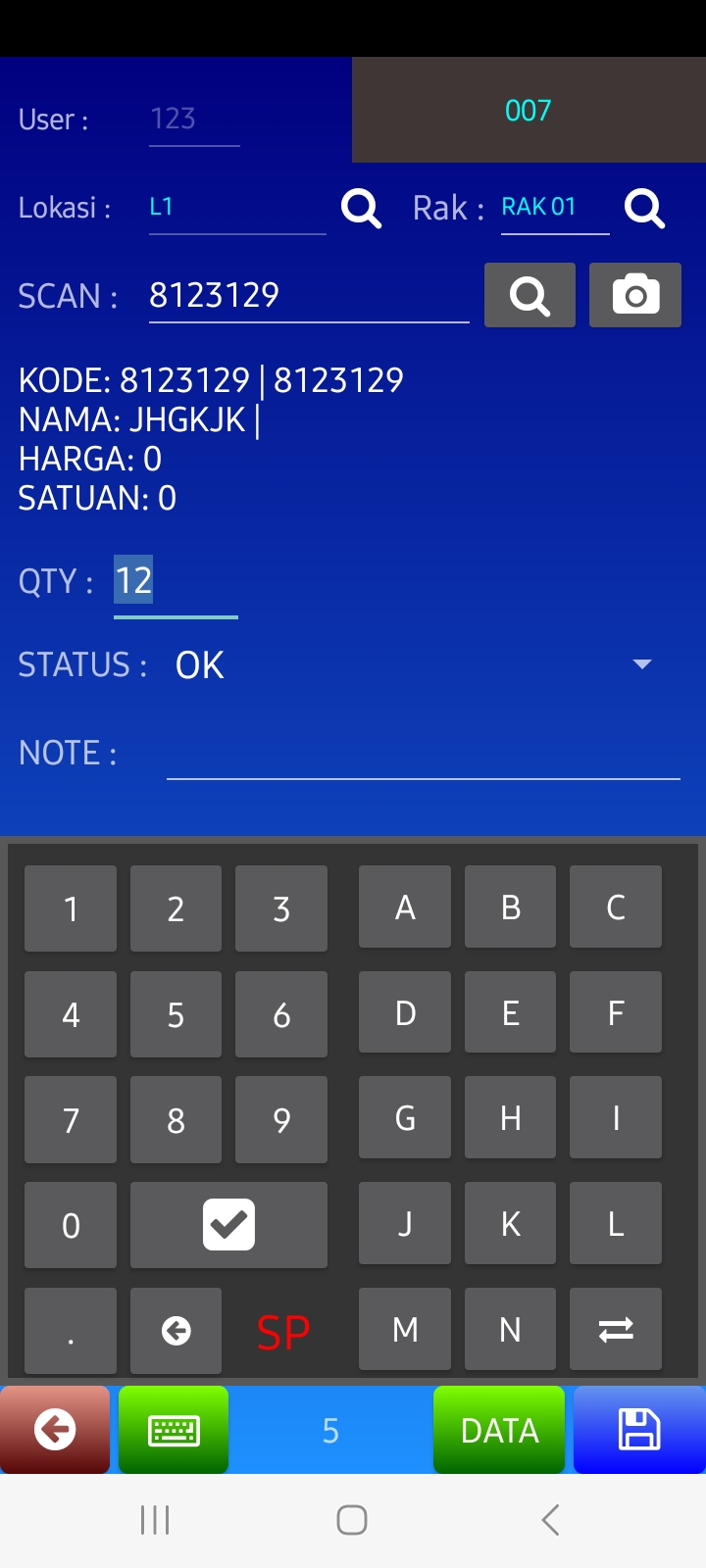Open the camera scanner button
This screenshot has height=1568, width=706.
click(635, 295)
